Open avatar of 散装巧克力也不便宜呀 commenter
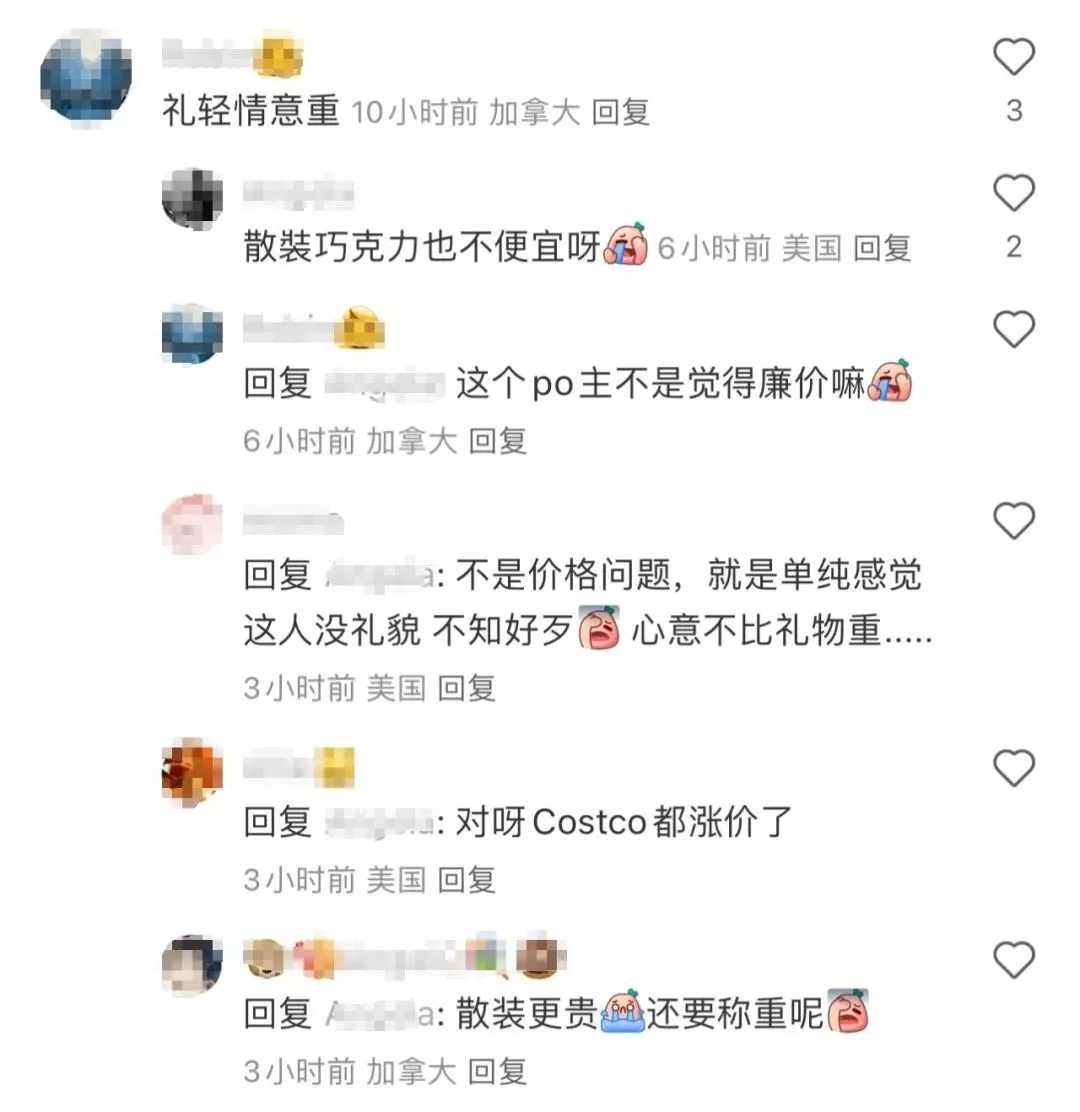Screen dimensions: 1080x1112 tap(192, 198)
